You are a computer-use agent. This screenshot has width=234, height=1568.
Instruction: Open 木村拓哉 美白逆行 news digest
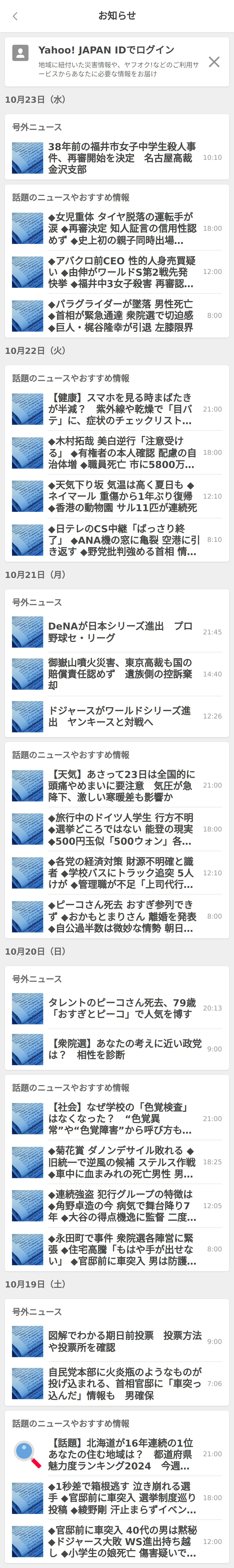pos(122,452)
